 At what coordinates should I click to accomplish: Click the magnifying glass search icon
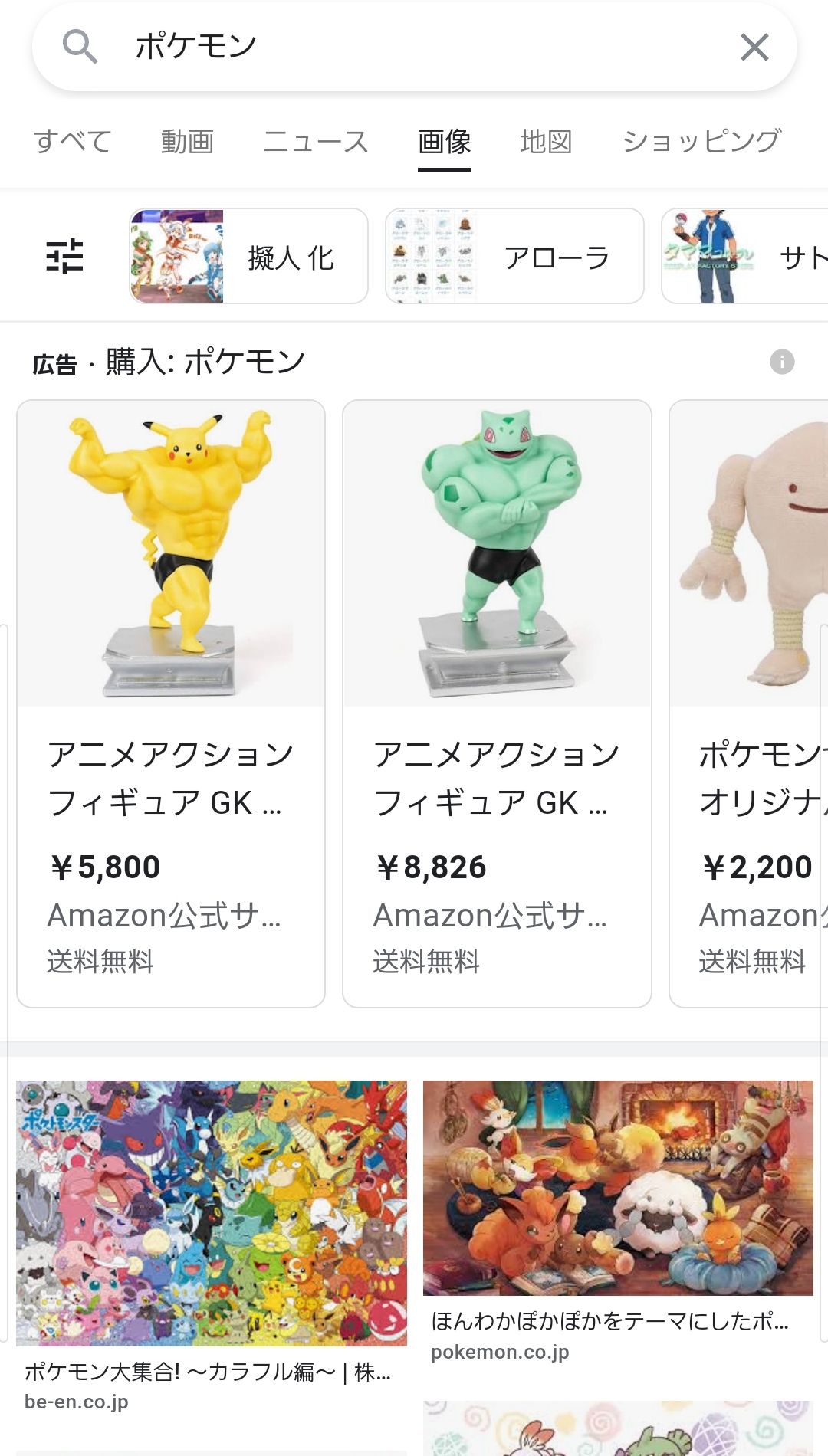[x=82, y=47]
